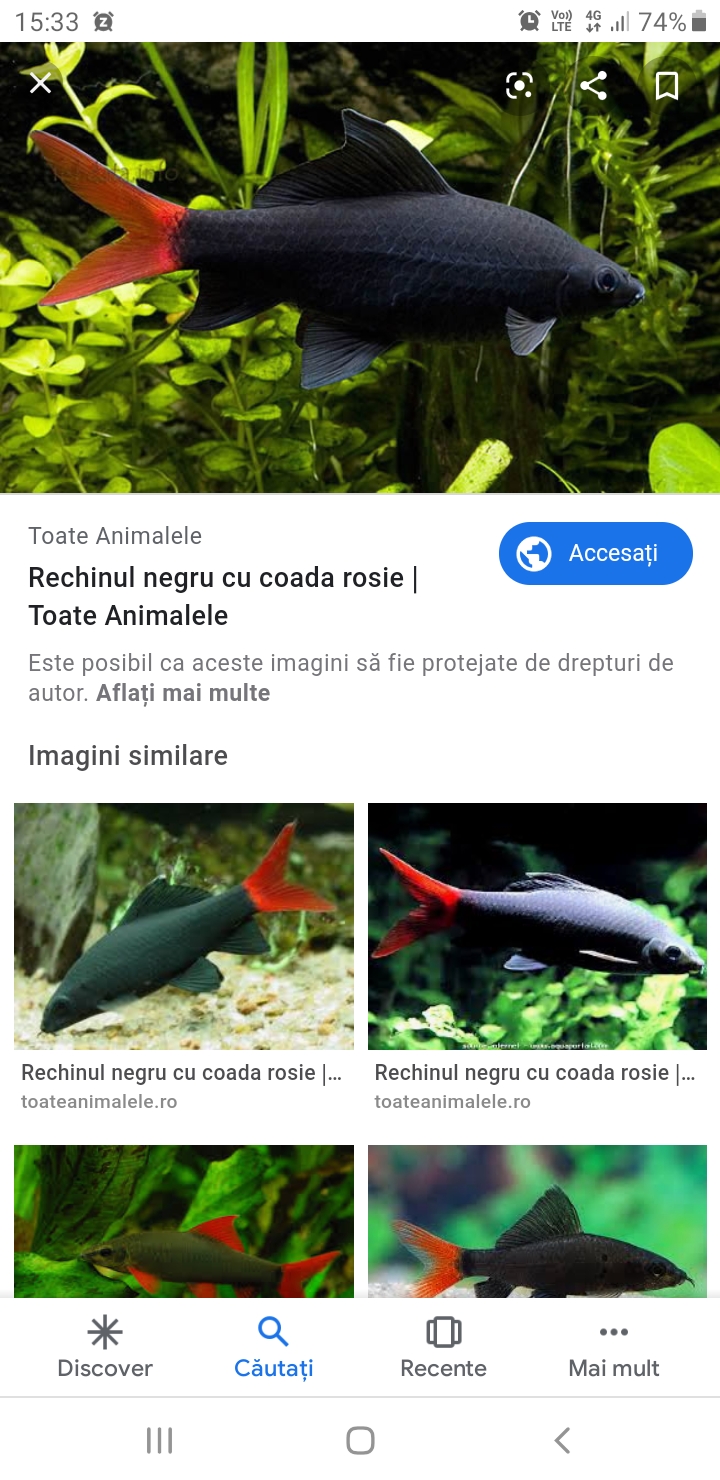Open similar image of fish with red fins
The height and width of the screenshot is (1480, 720).
coord(184,1220)
